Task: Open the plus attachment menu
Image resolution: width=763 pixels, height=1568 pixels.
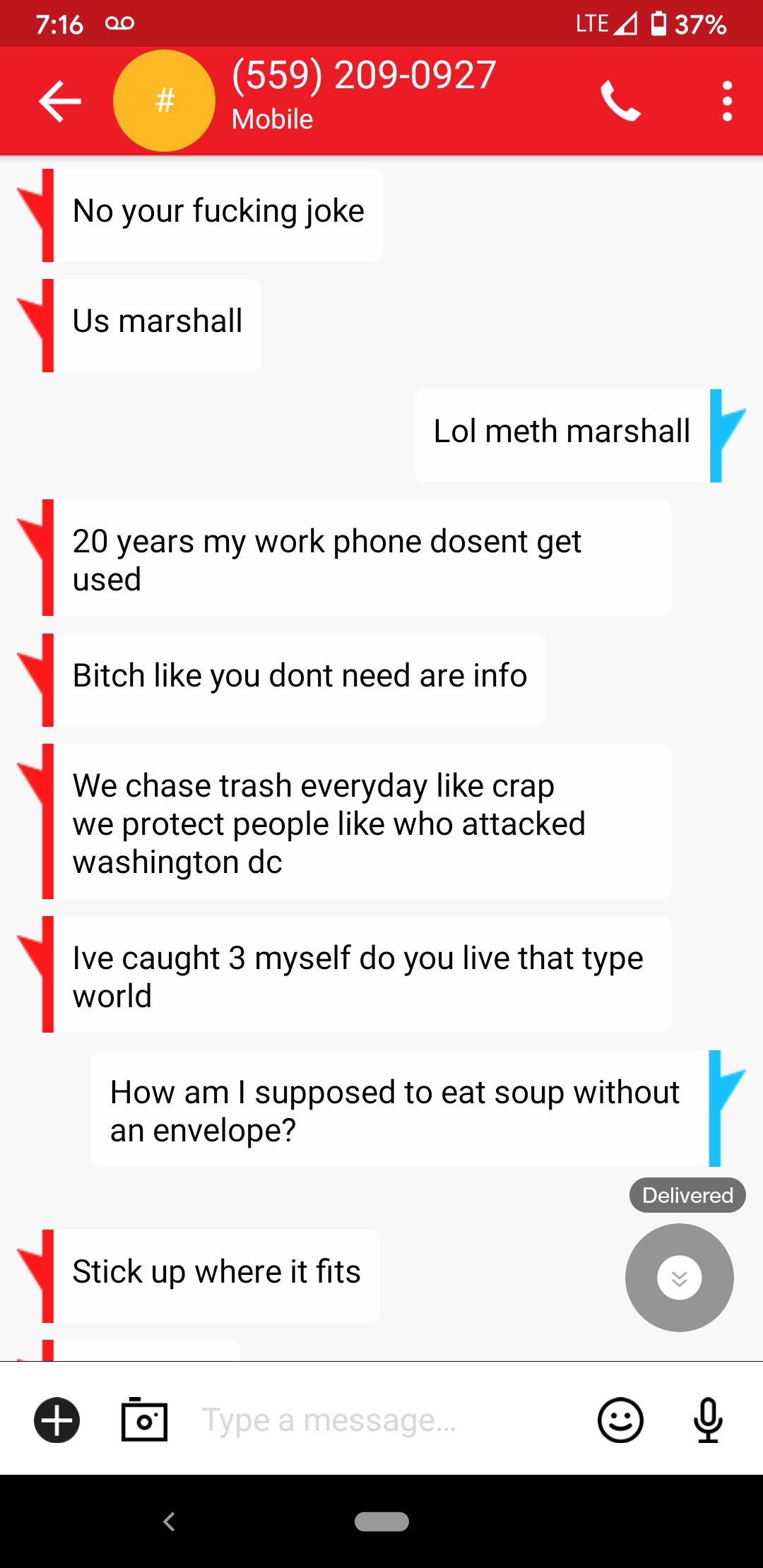Action: click(x=57, y=1420)
